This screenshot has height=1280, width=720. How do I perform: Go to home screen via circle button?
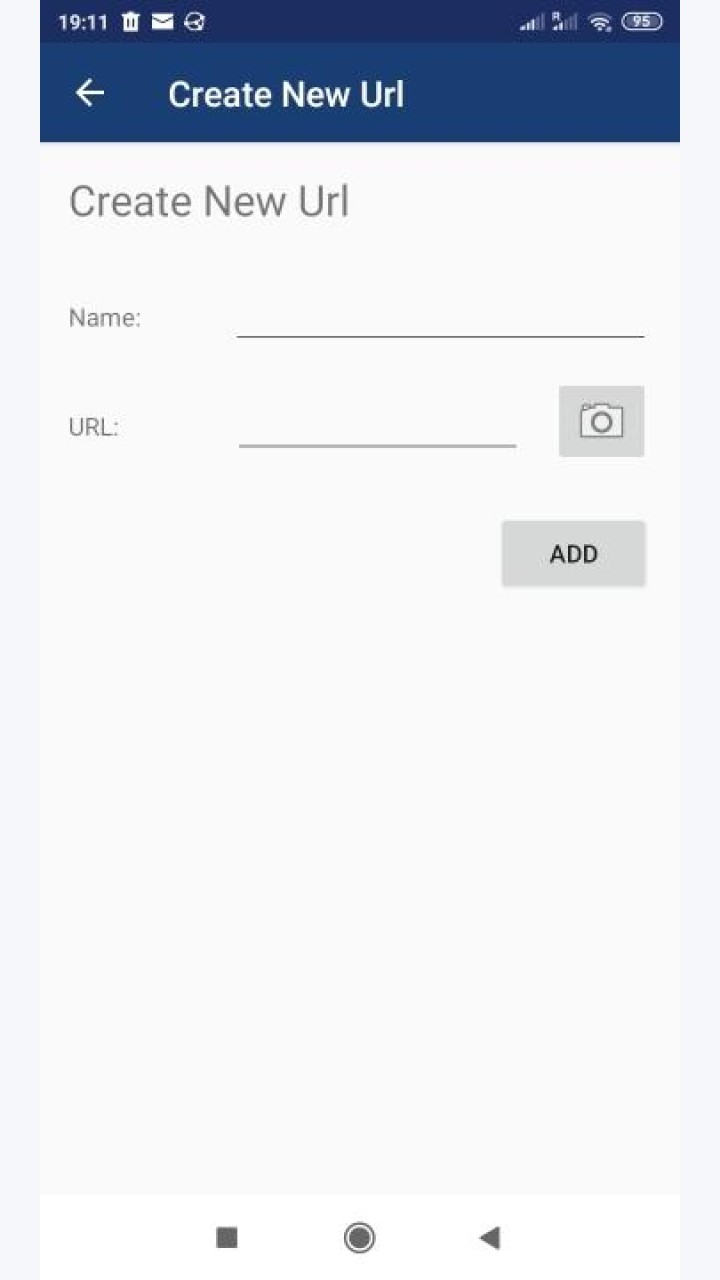[x=359, y=1238]
